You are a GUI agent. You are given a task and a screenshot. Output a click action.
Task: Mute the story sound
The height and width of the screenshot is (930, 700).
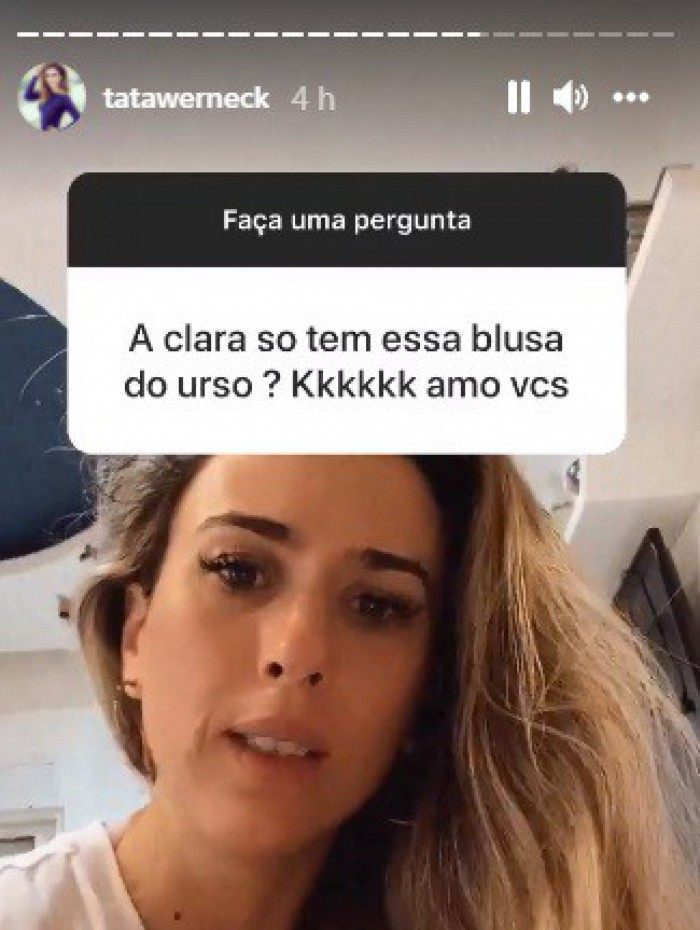(570, 97)
